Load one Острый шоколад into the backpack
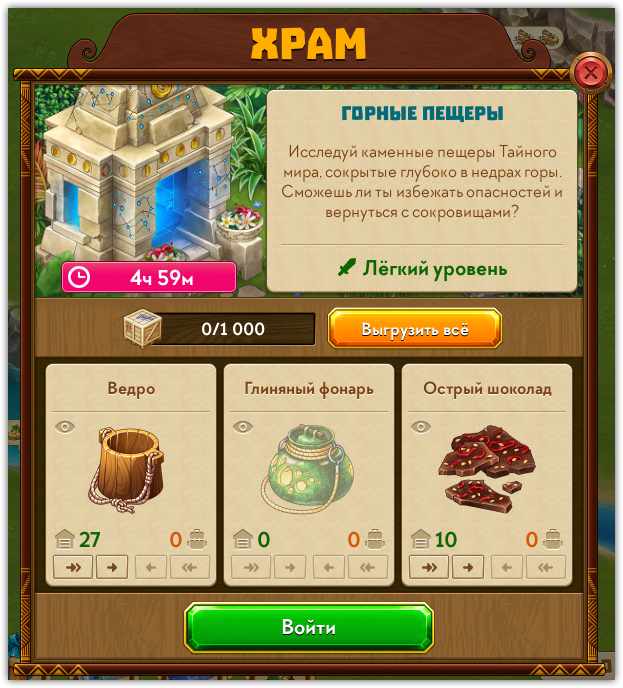Image resolution: width=623 pixels, height=688 pixels. (468, 567)
